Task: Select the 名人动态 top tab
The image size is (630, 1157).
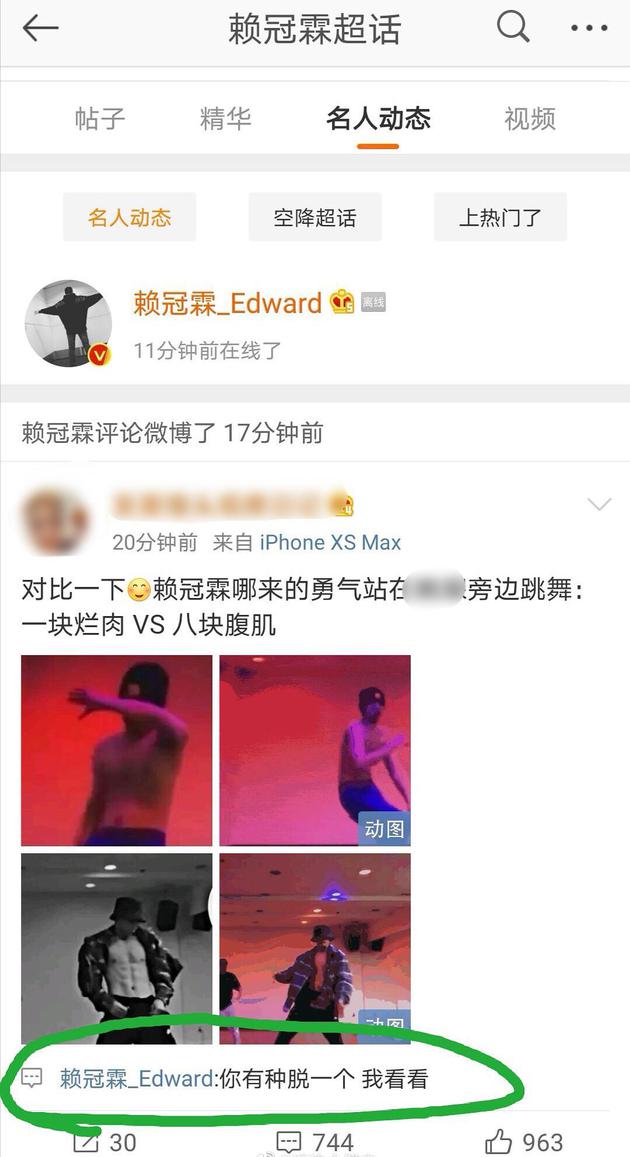Action: click(x=378, y=119)
